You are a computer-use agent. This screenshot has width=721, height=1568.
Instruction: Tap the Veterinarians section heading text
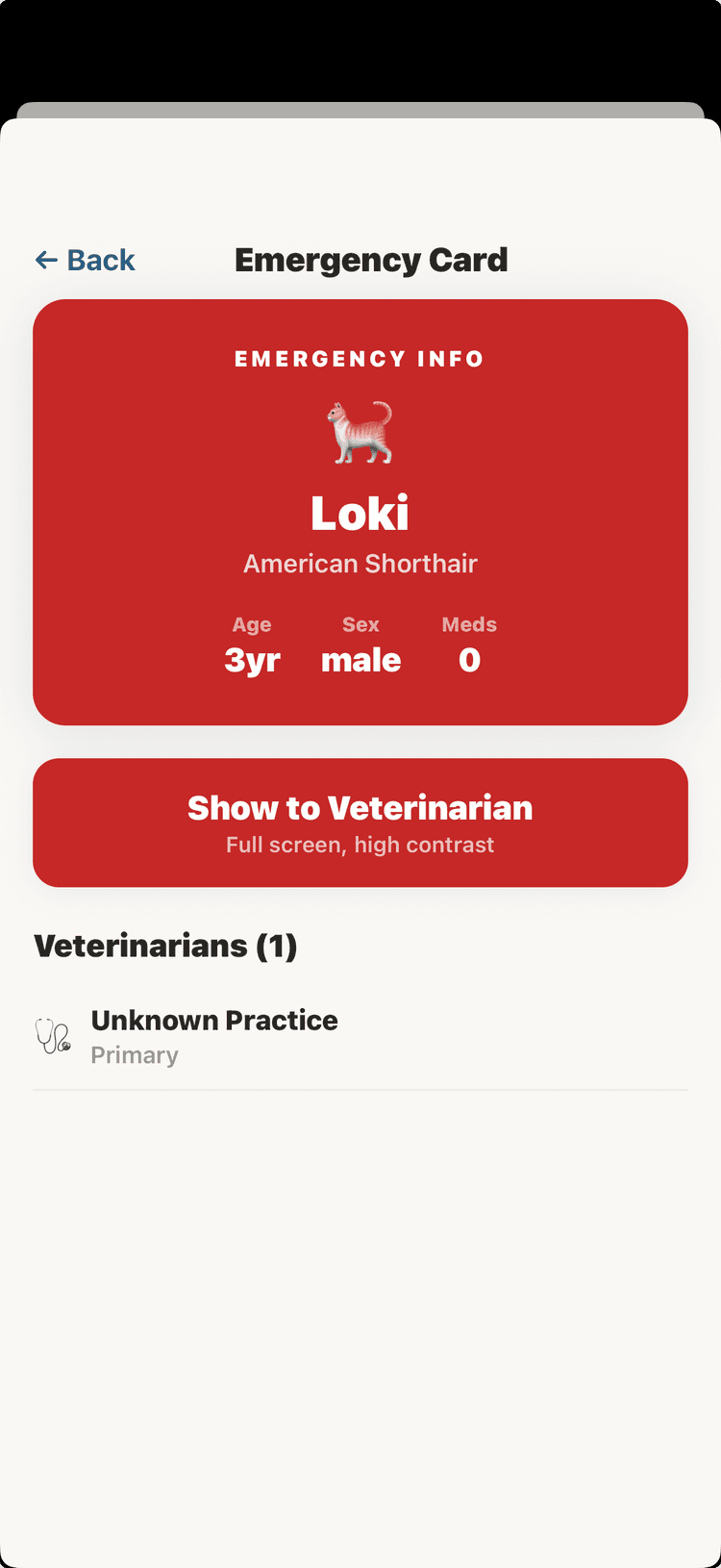pyautogui.click(x=165, y=946)
